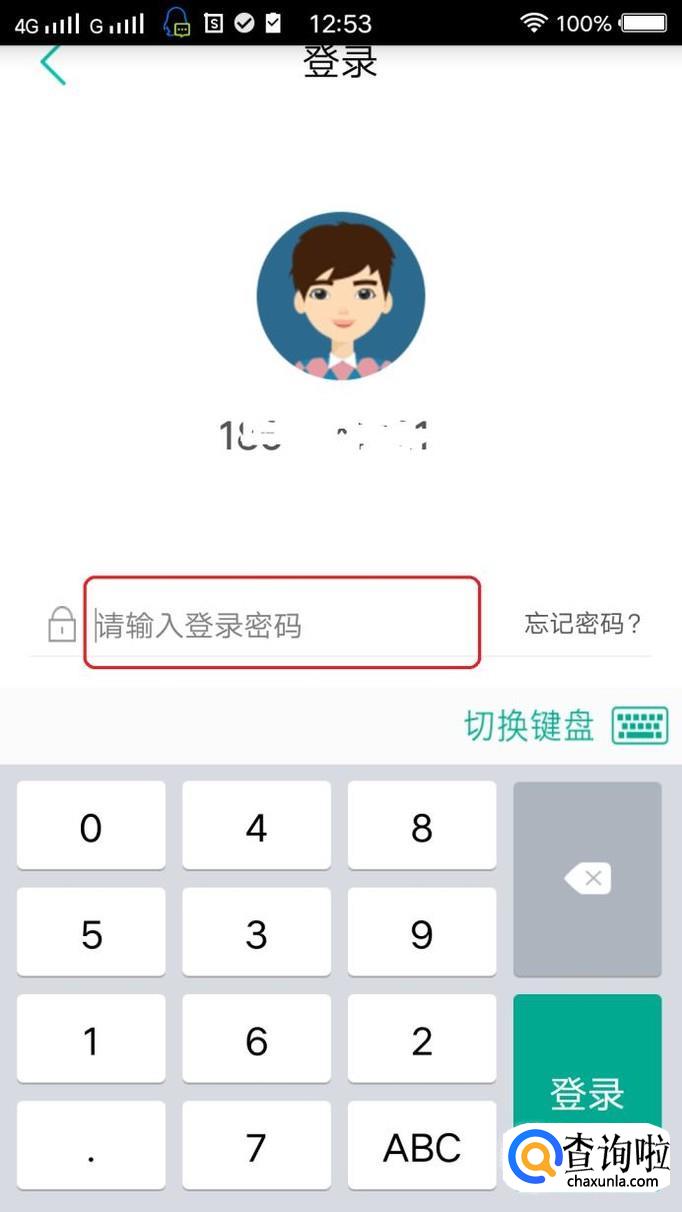The image size is (682, 1212).
Task: Tap 切换键盘 to switch keyboard
Action: point(565,725)
